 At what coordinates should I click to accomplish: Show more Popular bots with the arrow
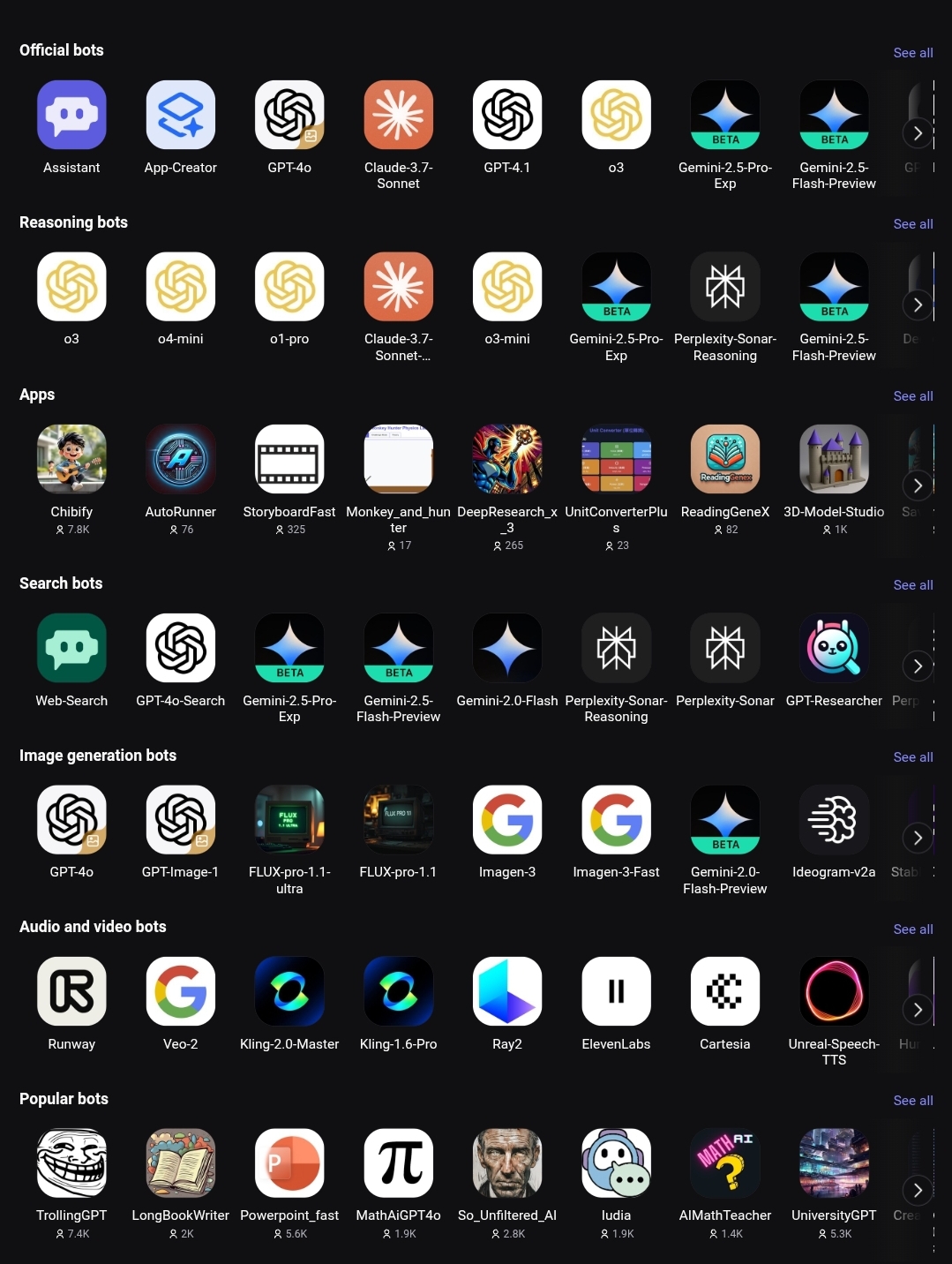tap(918, 1190)
